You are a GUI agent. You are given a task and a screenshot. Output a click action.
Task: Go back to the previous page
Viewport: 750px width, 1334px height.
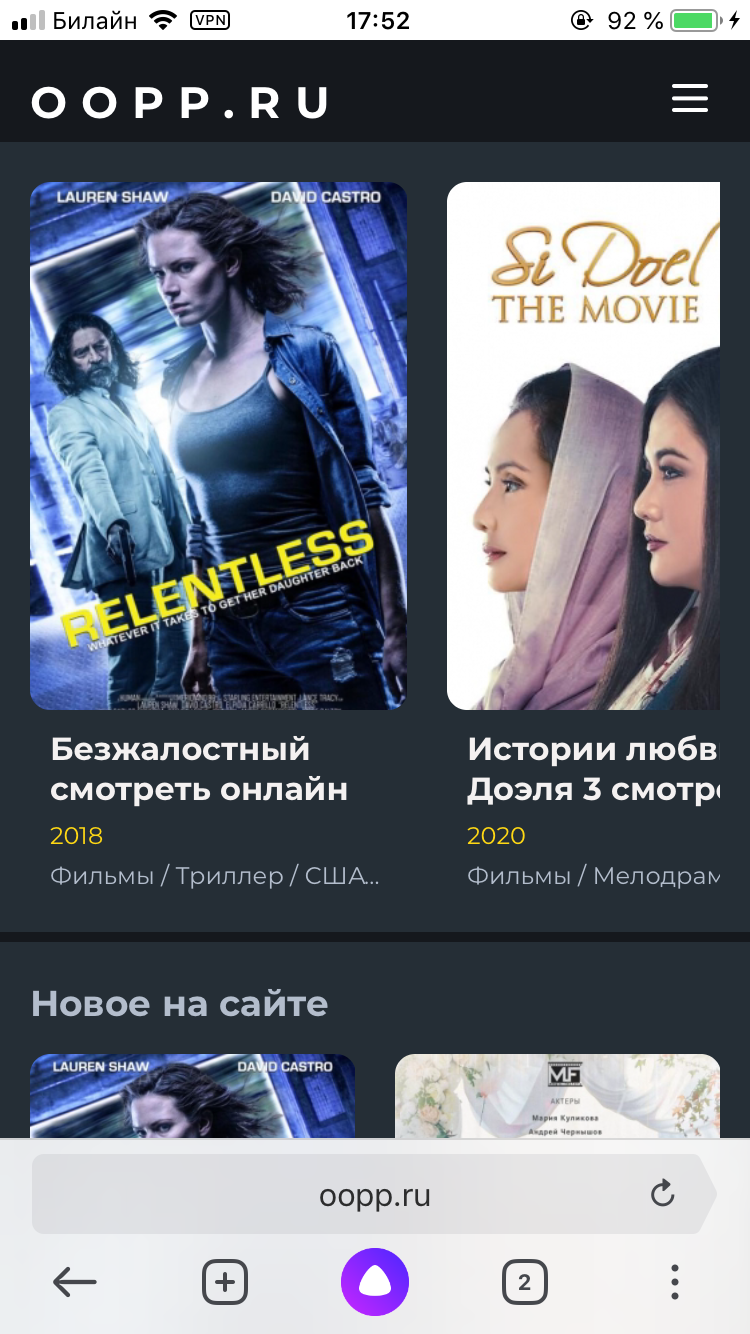pos(75,1281)
